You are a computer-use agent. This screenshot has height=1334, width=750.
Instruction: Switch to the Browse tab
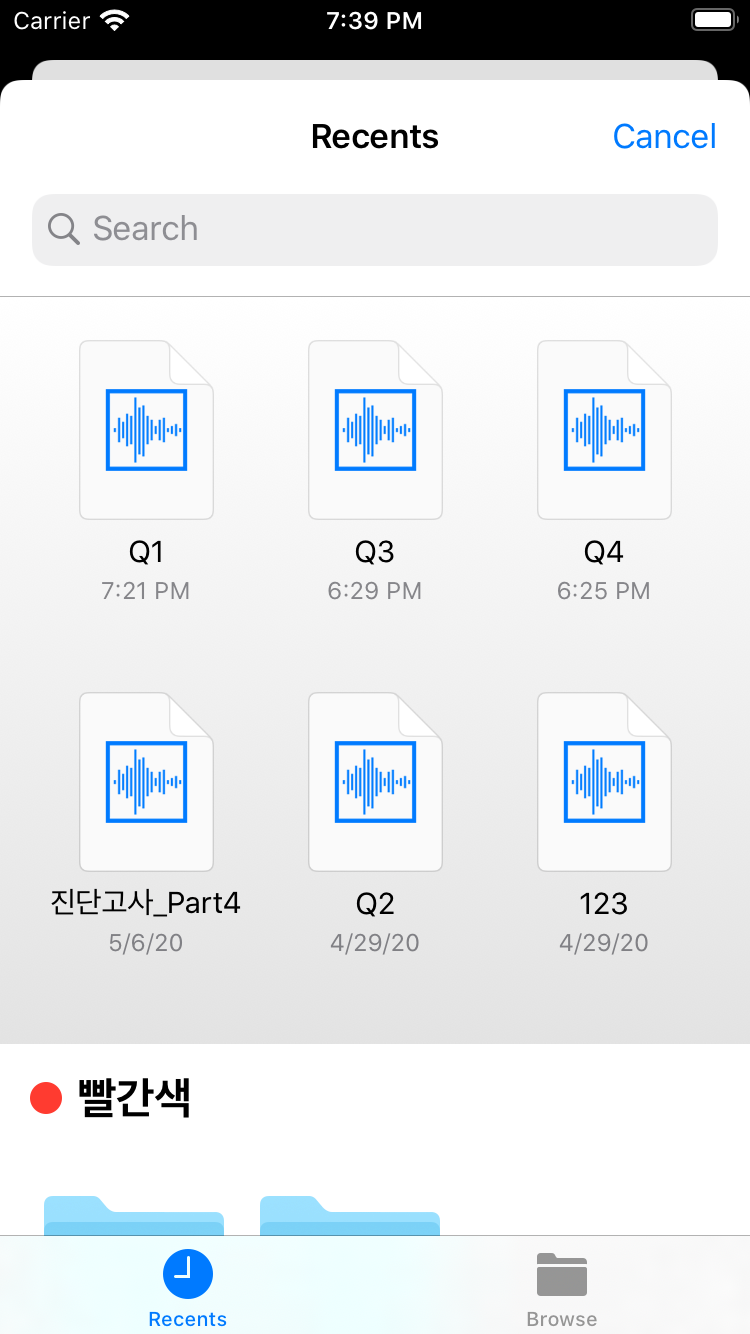562,1287
